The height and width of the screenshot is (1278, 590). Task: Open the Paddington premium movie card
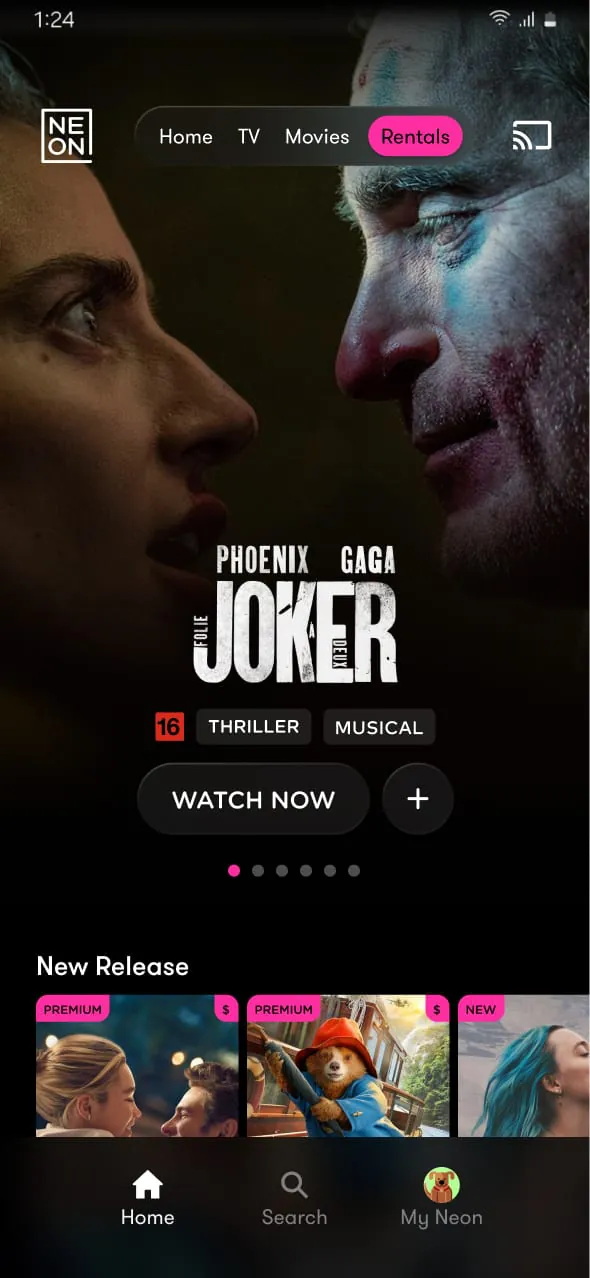[347, 1066]
